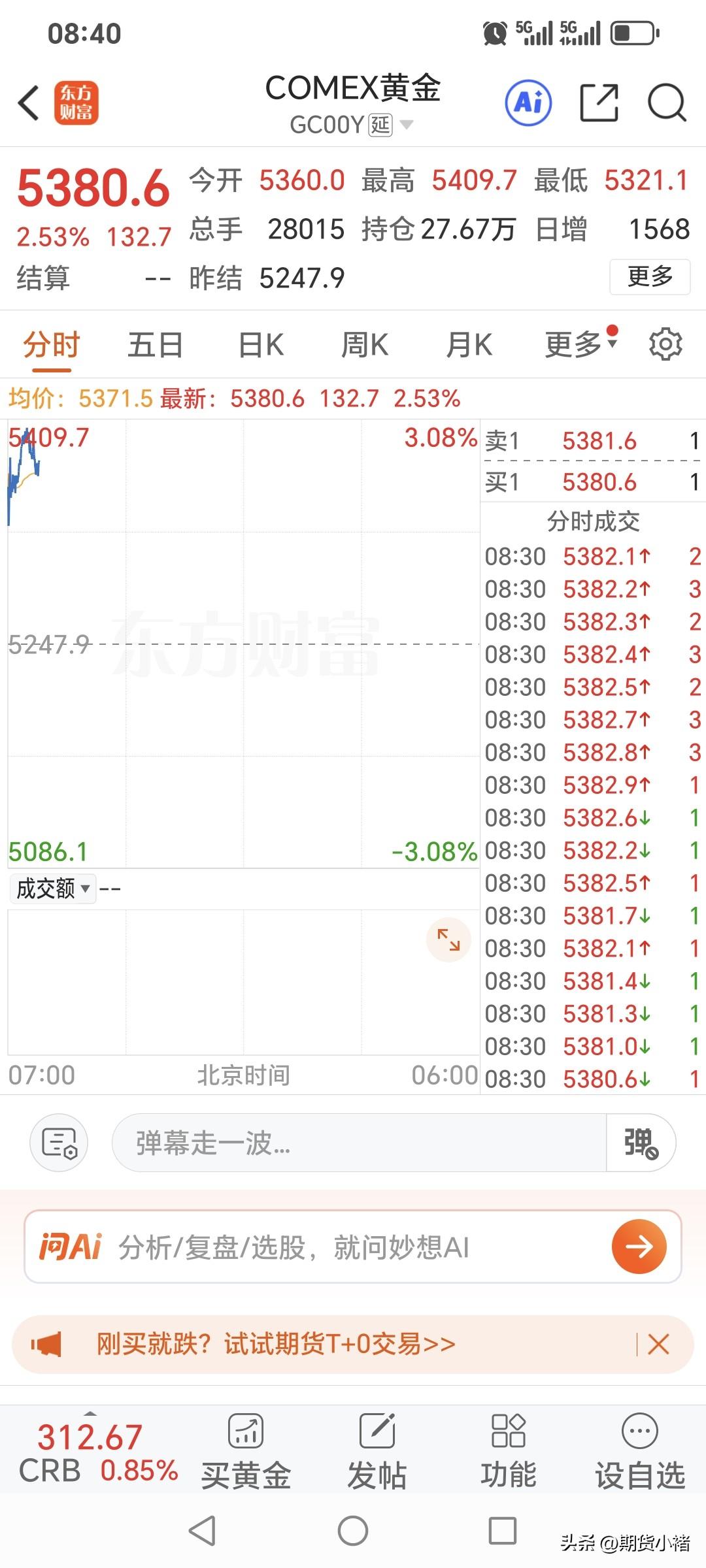Switch to the 周K tab
This screenshot has height=1568, width=706.
coord(365,344)
